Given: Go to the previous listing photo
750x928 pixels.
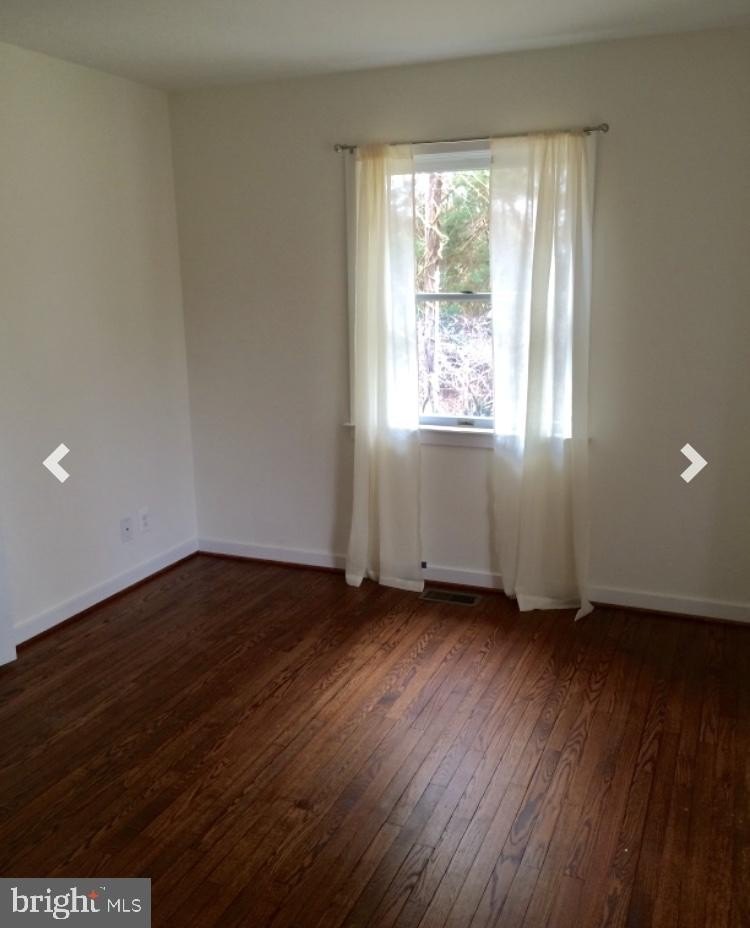Looking at the screenshot, I should (56, 463).
